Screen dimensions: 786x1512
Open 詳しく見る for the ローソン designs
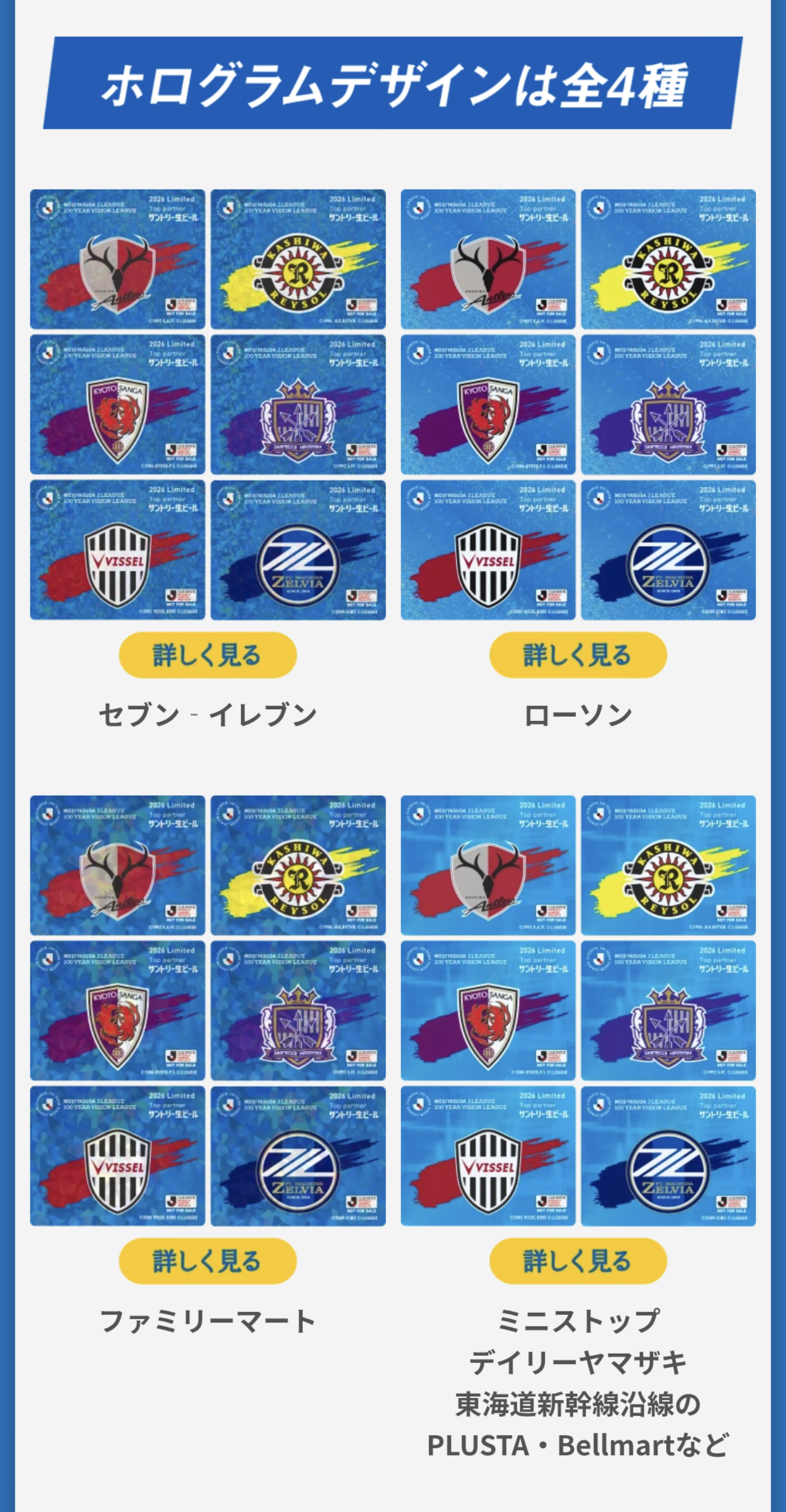(578, 655)
